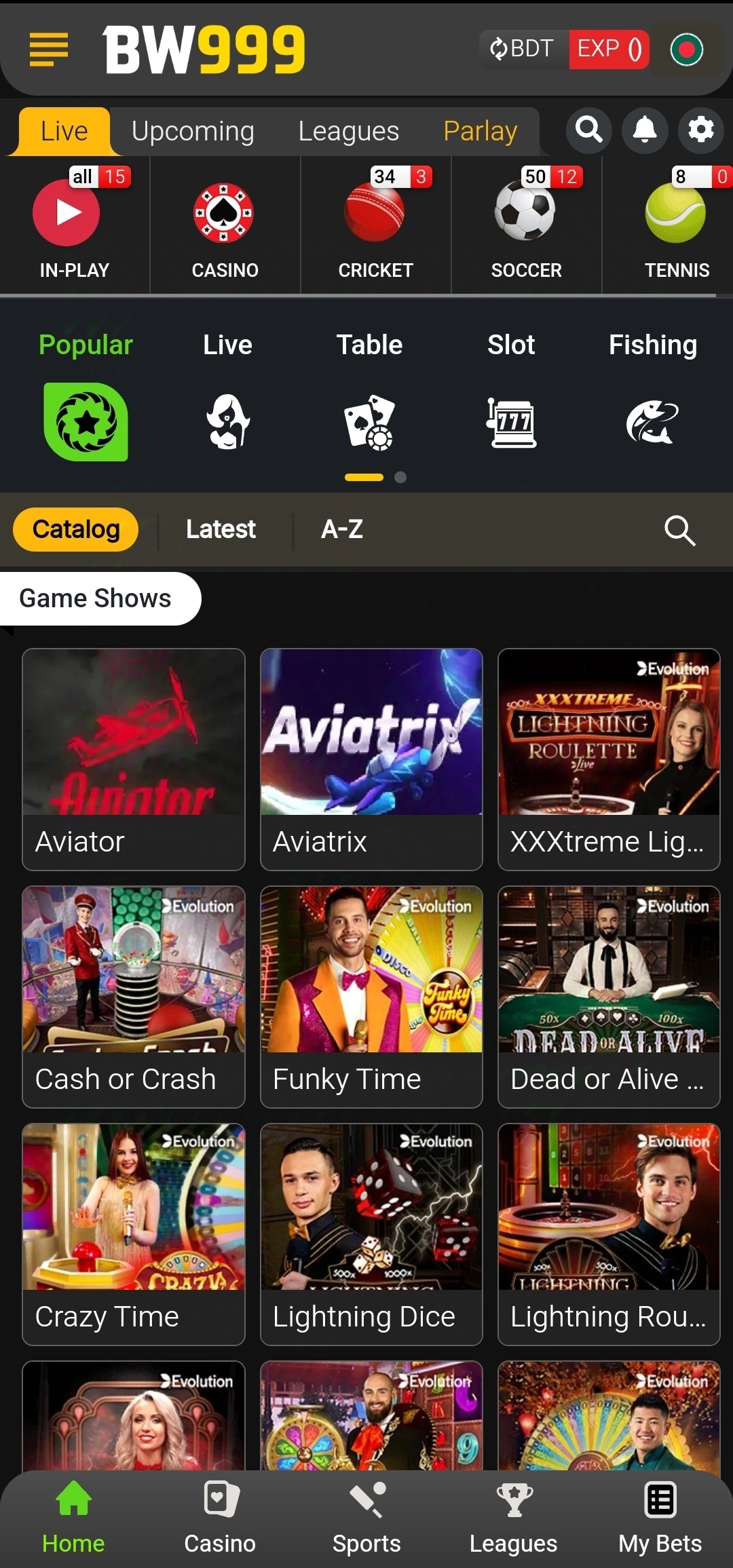Image resolution: width=733 pixels, height=1568 pixels.
Task: Launch the Aviator game
Action: [134, 759]
